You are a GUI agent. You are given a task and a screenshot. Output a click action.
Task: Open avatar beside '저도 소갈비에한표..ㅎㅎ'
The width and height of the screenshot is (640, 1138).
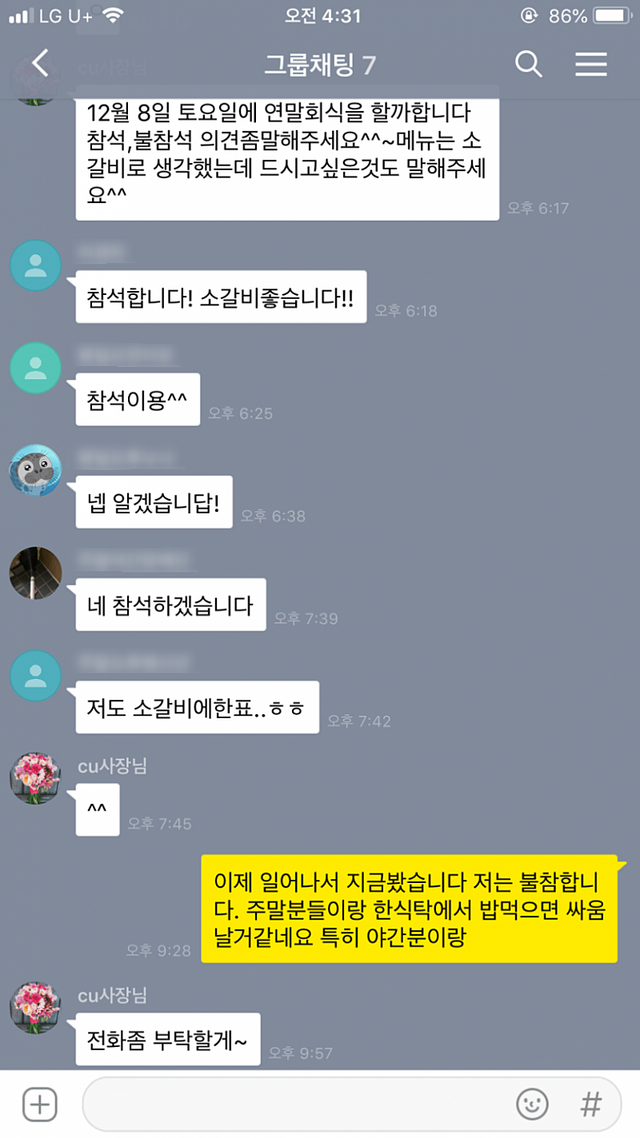(x=36, y=676)
